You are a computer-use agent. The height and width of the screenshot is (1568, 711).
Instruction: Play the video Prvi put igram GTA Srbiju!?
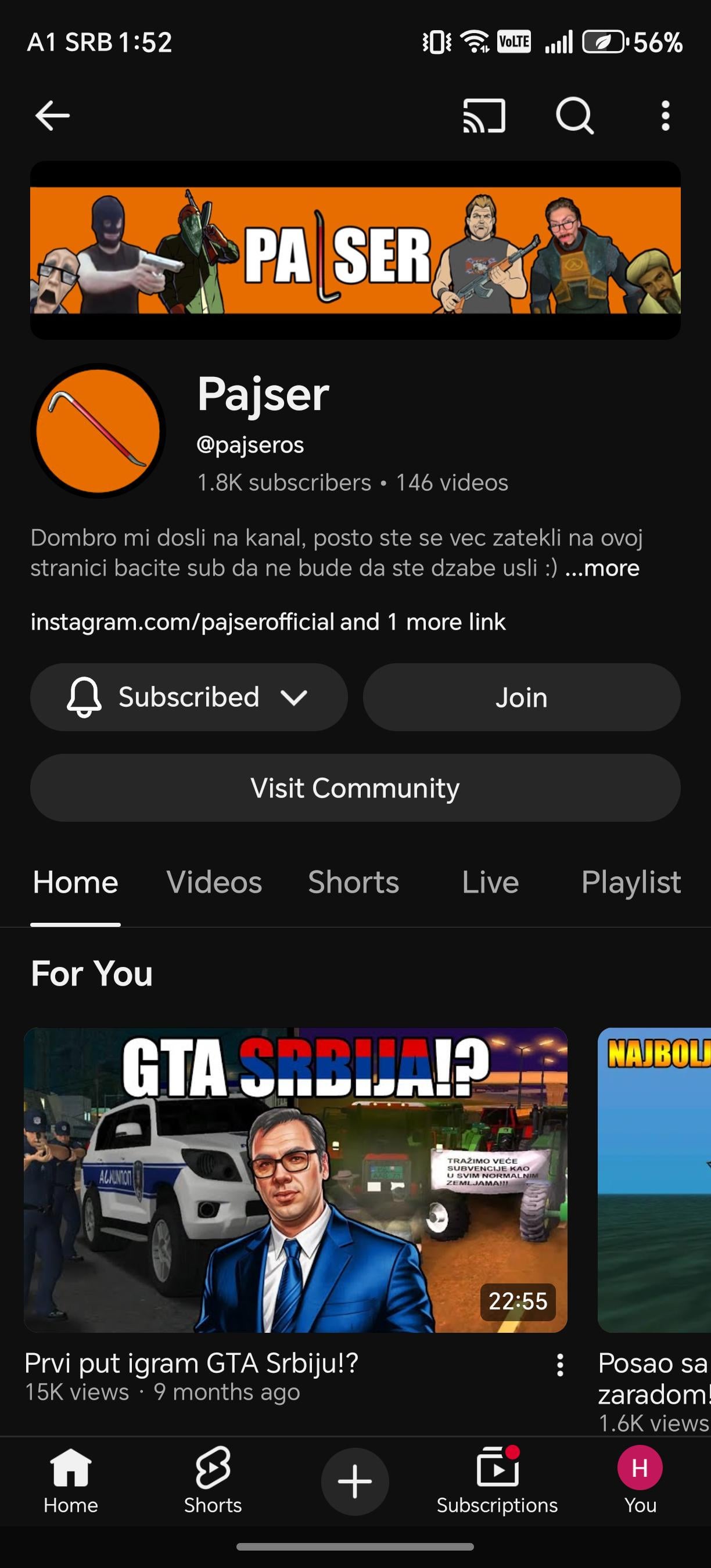(x=295, y=1179)
